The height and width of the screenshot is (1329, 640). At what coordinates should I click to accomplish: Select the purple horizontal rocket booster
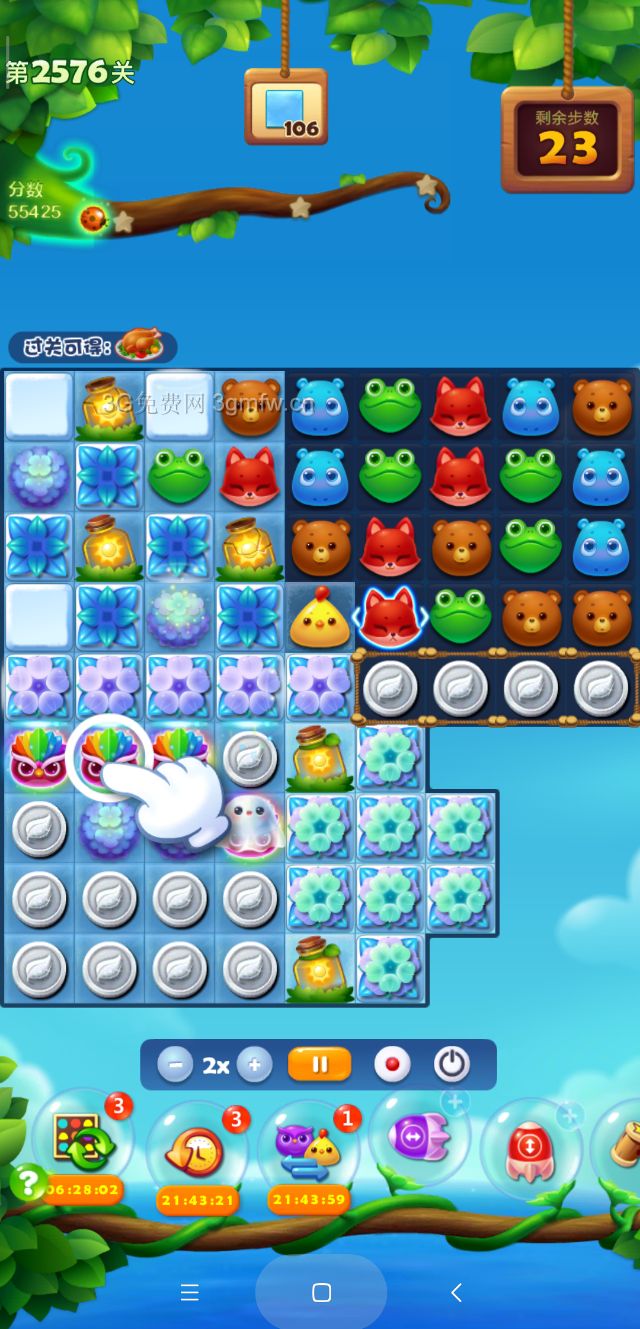[x=419, y=1138]
